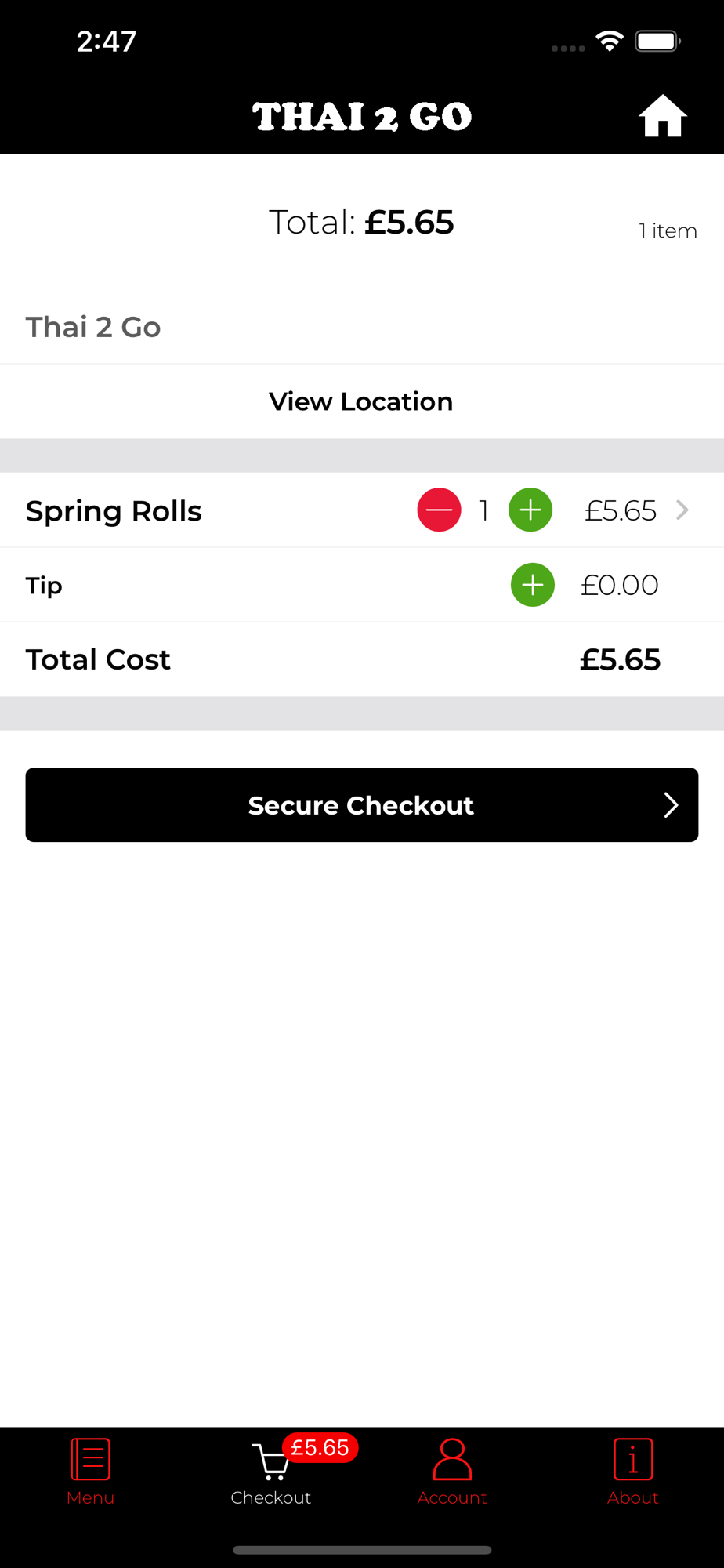Switch to the Menu tab
Viewport: 724px width, 1568px height.
click(x=90, y=1472)
